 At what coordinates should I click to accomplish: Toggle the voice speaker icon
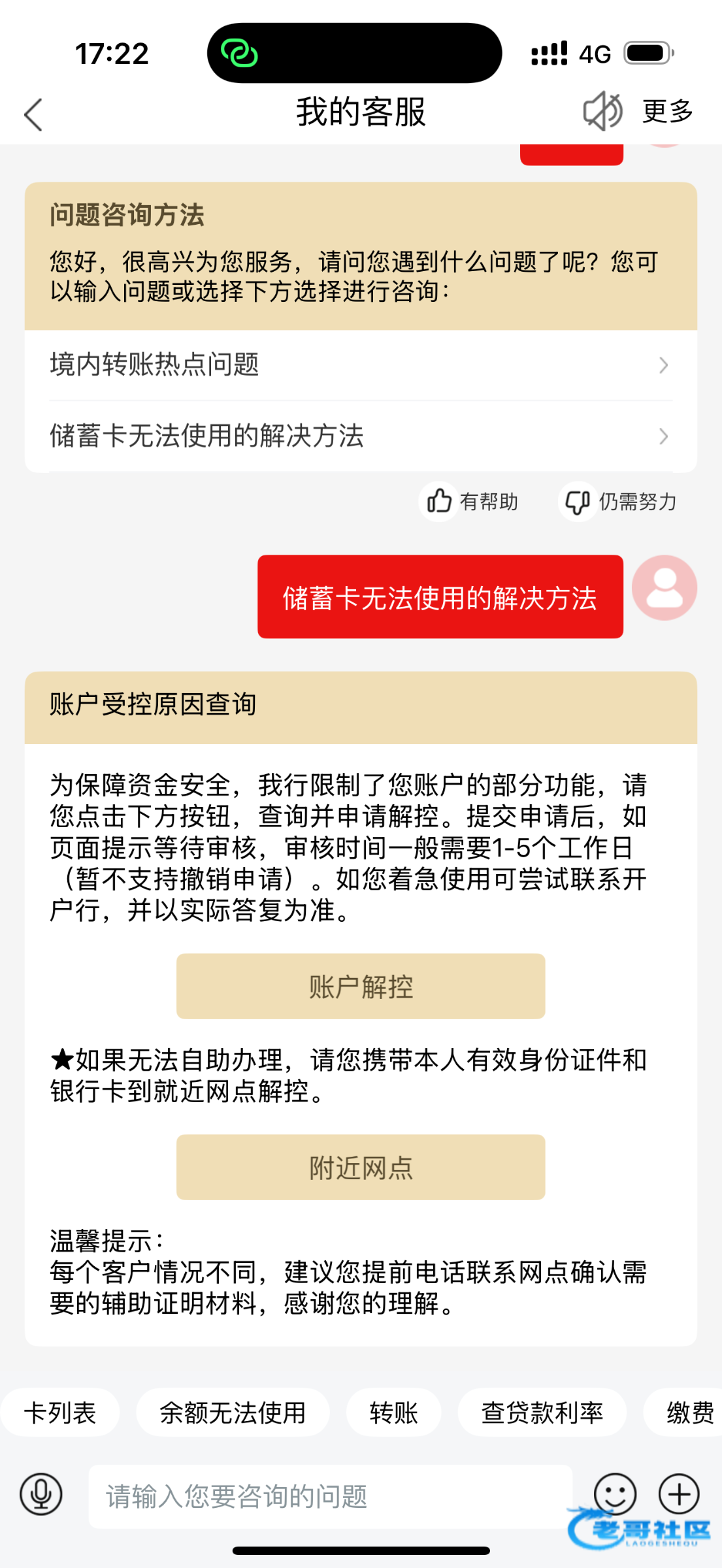(602, 111)
